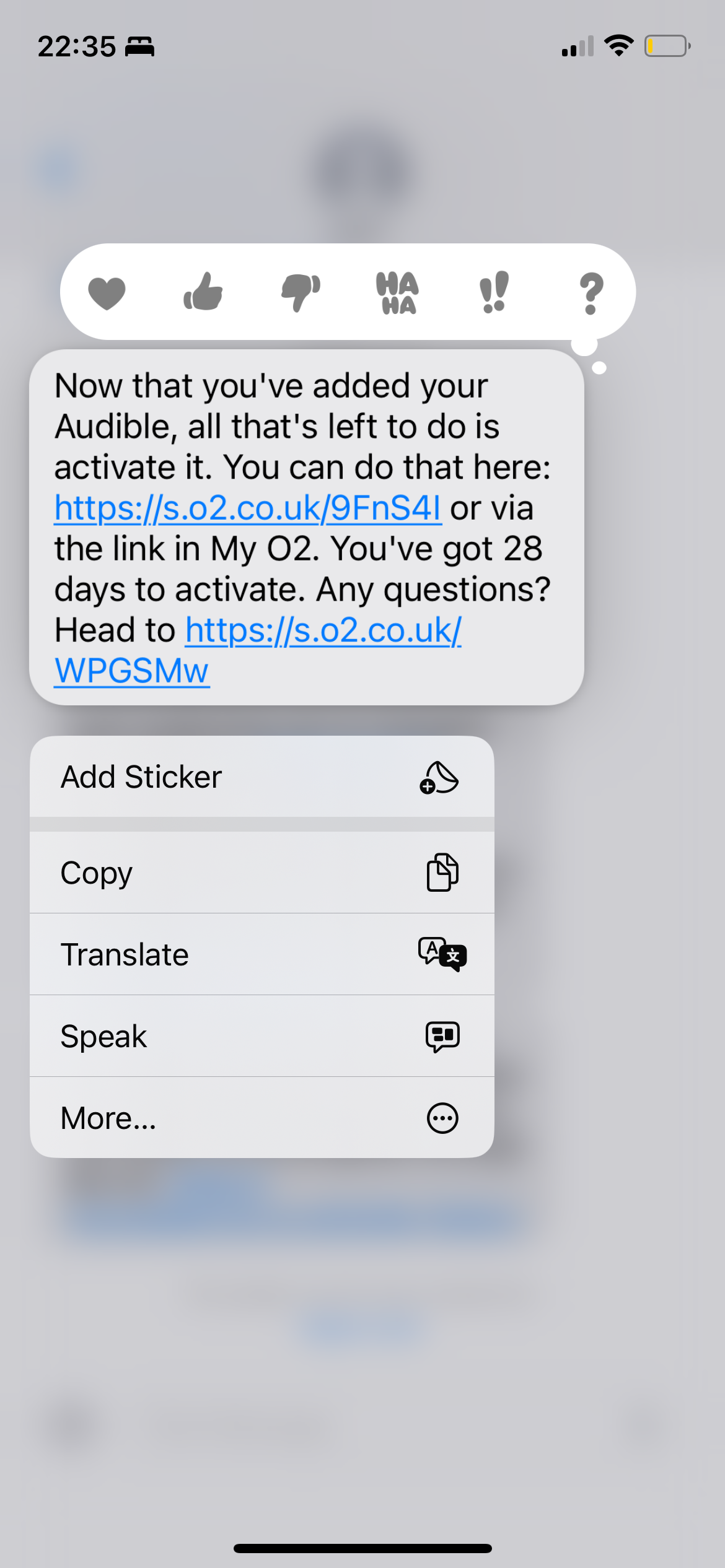Viewport: 725px width, 1568px height.
Task: Choose Speak to read message aloud
Action: [261, 1036]
